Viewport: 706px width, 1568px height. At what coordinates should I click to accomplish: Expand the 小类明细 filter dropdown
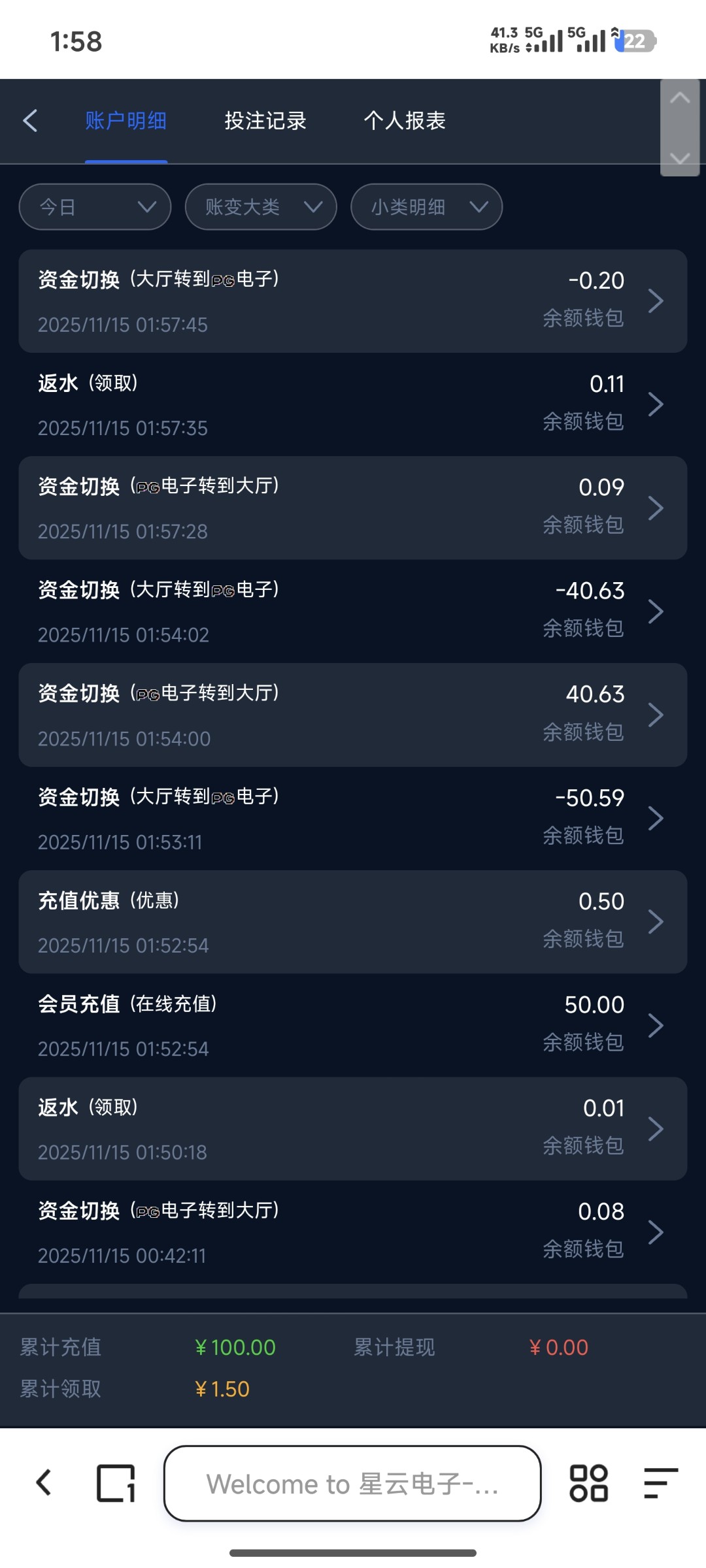426,207
